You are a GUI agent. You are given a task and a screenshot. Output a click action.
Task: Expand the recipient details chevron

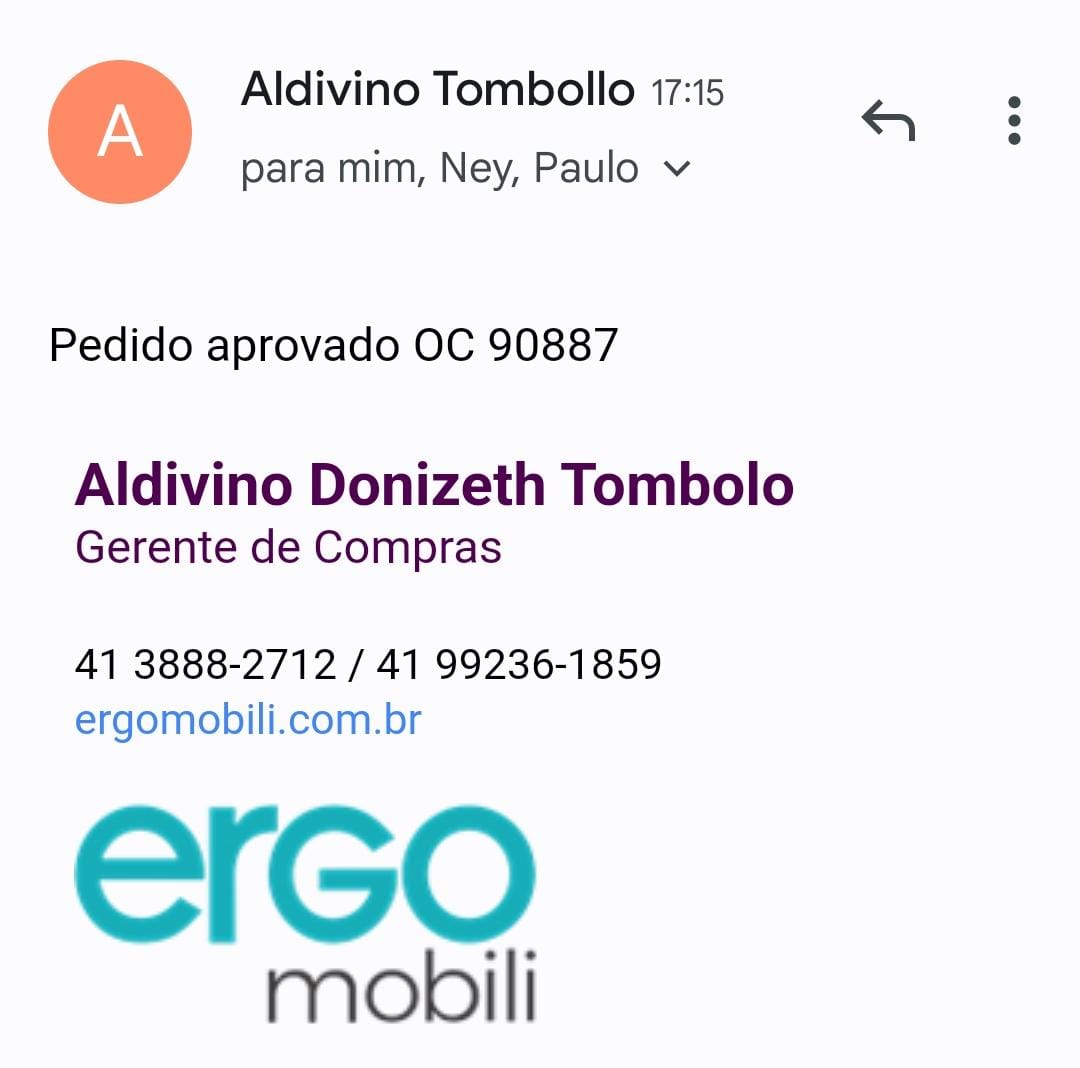677,169
